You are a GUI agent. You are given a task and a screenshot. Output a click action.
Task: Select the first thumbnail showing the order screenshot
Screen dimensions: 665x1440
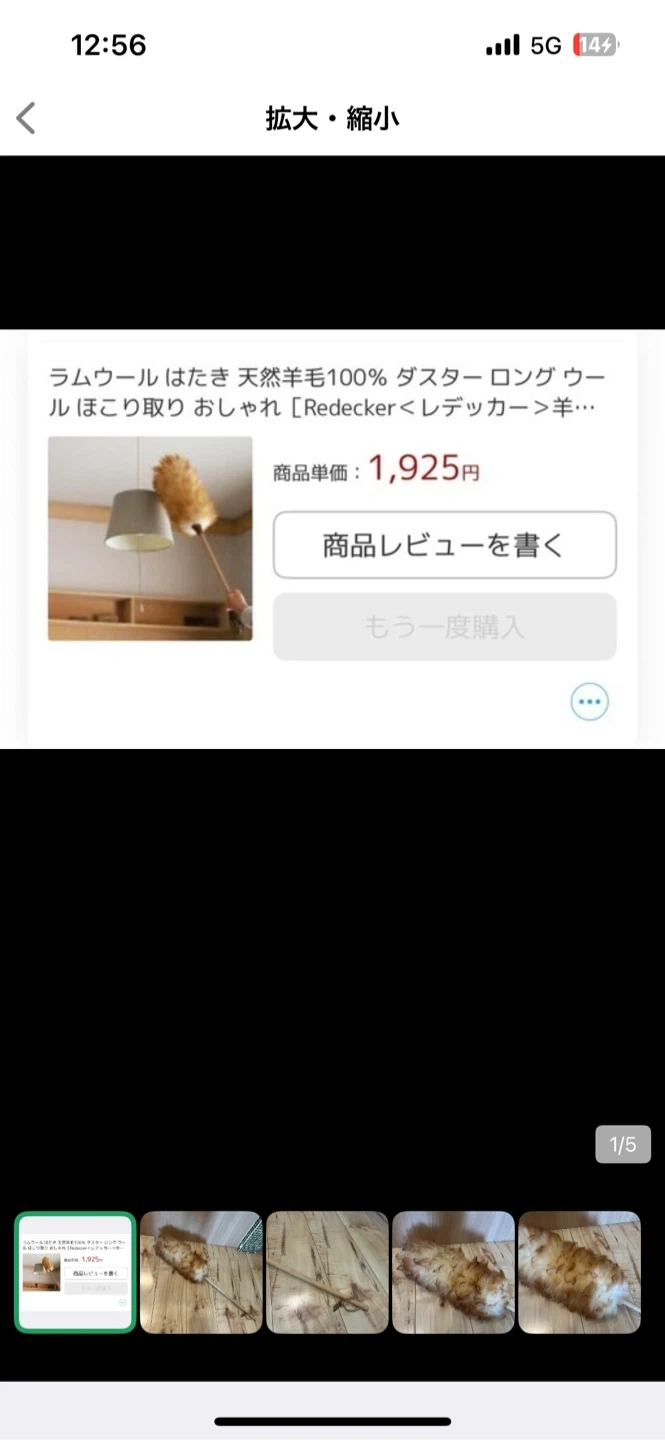click(75, 1272)
